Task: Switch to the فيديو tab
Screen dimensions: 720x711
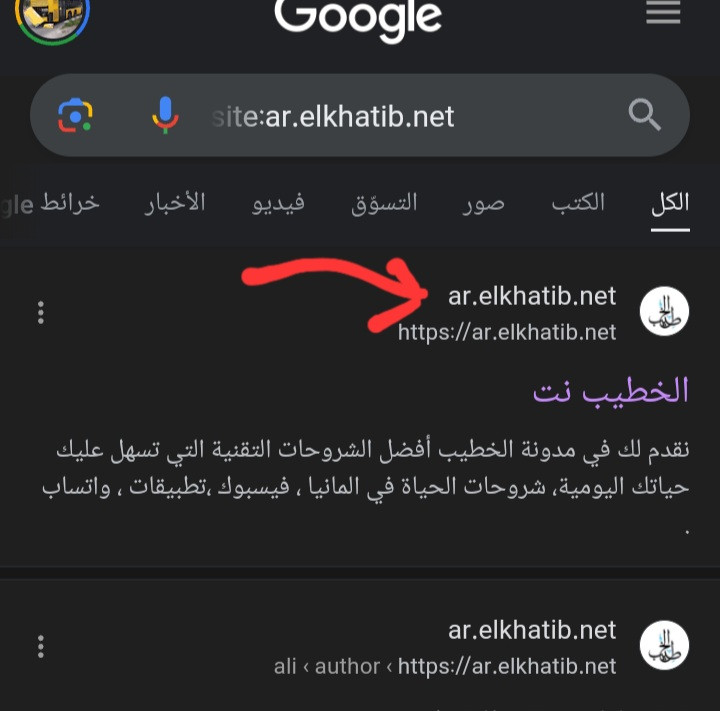Action: 278,203
